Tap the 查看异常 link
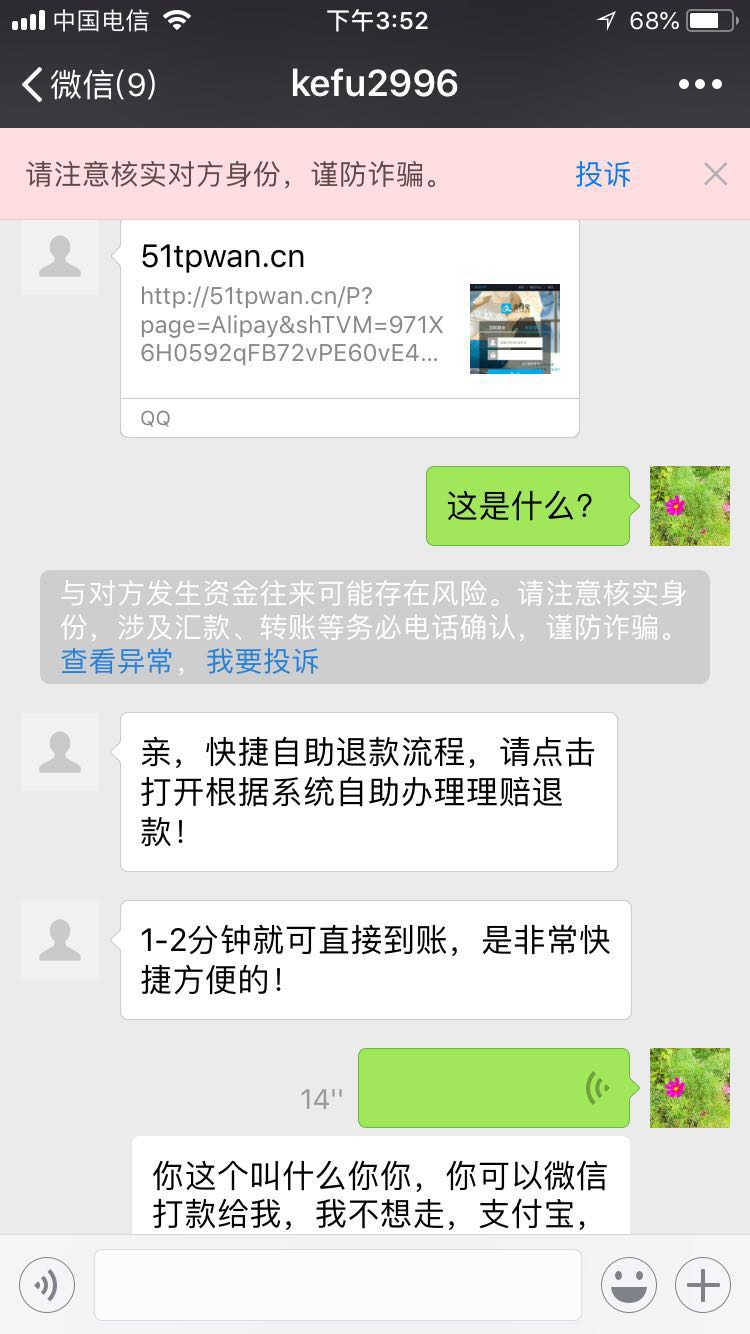Screen dimensions: 750x1334 pos(116,661)
